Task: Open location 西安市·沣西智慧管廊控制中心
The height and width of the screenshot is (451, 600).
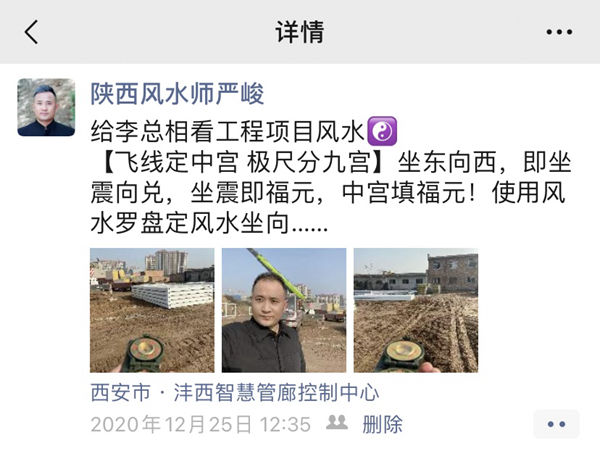Action: click(x=235, y=393)
